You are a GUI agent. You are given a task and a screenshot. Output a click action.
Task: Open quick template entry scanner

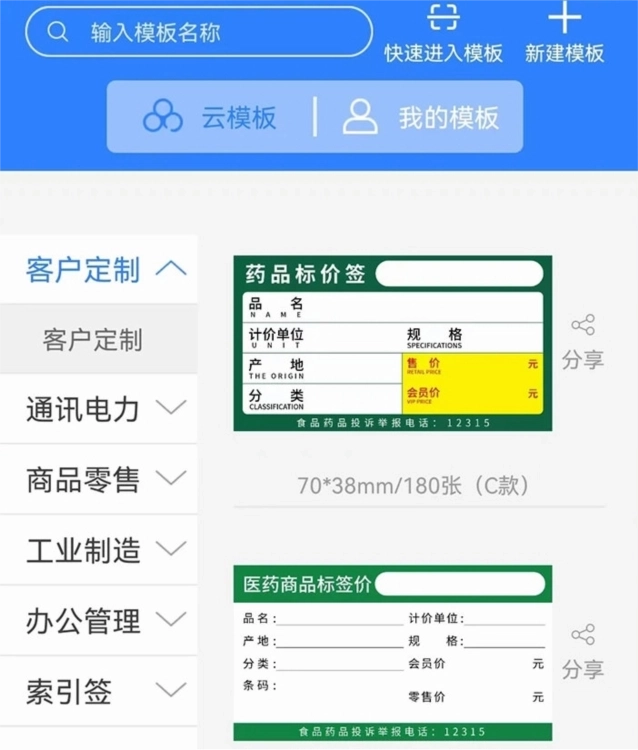click(x=443, y=34)
